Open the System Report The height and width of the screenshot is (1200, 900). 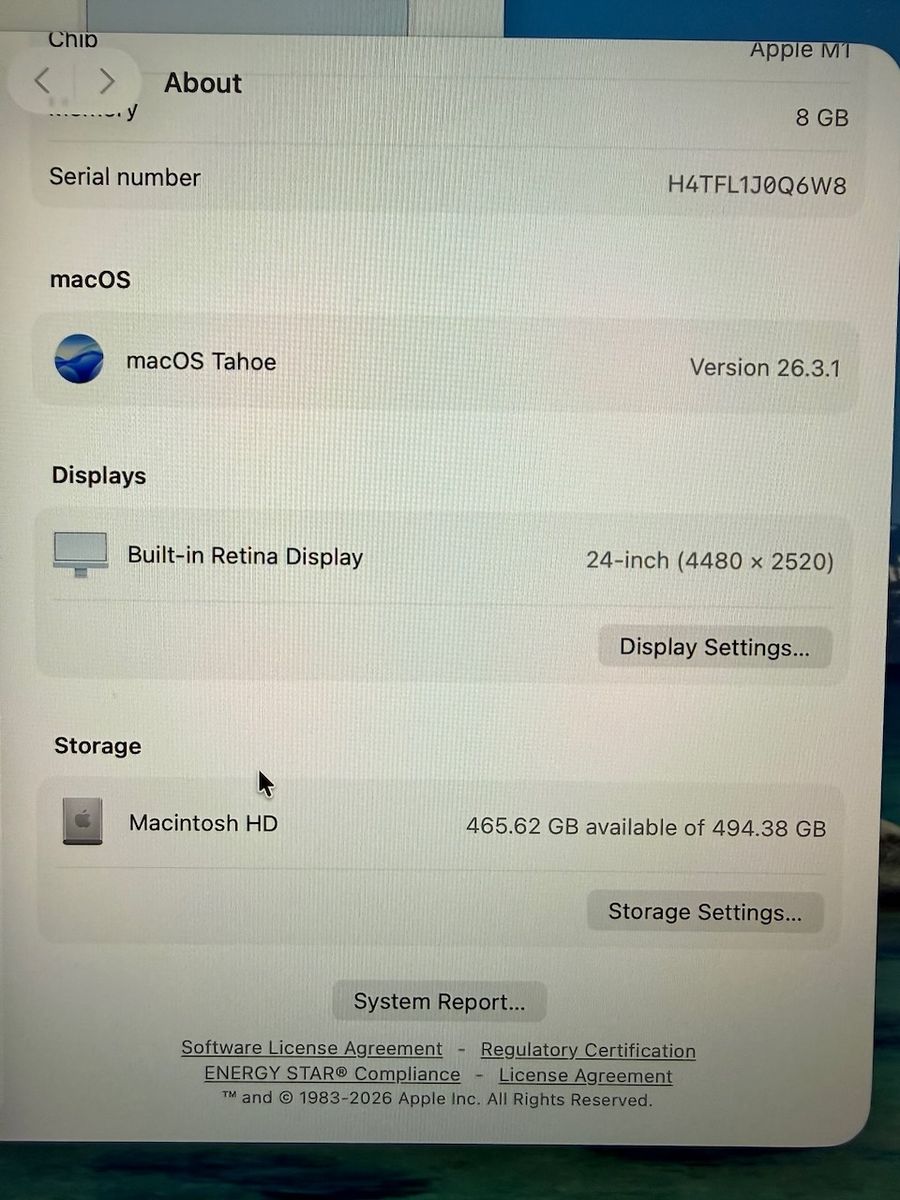(x=439, y=1002)
